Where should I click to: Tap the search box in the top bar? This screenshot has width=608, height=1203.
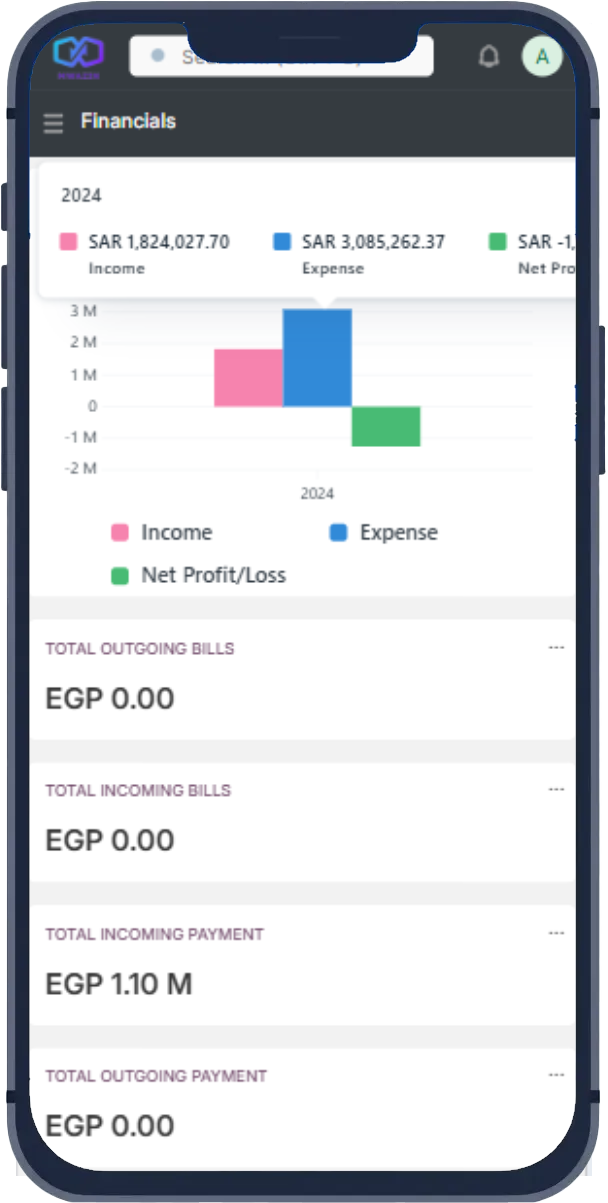tap(280, 57)
